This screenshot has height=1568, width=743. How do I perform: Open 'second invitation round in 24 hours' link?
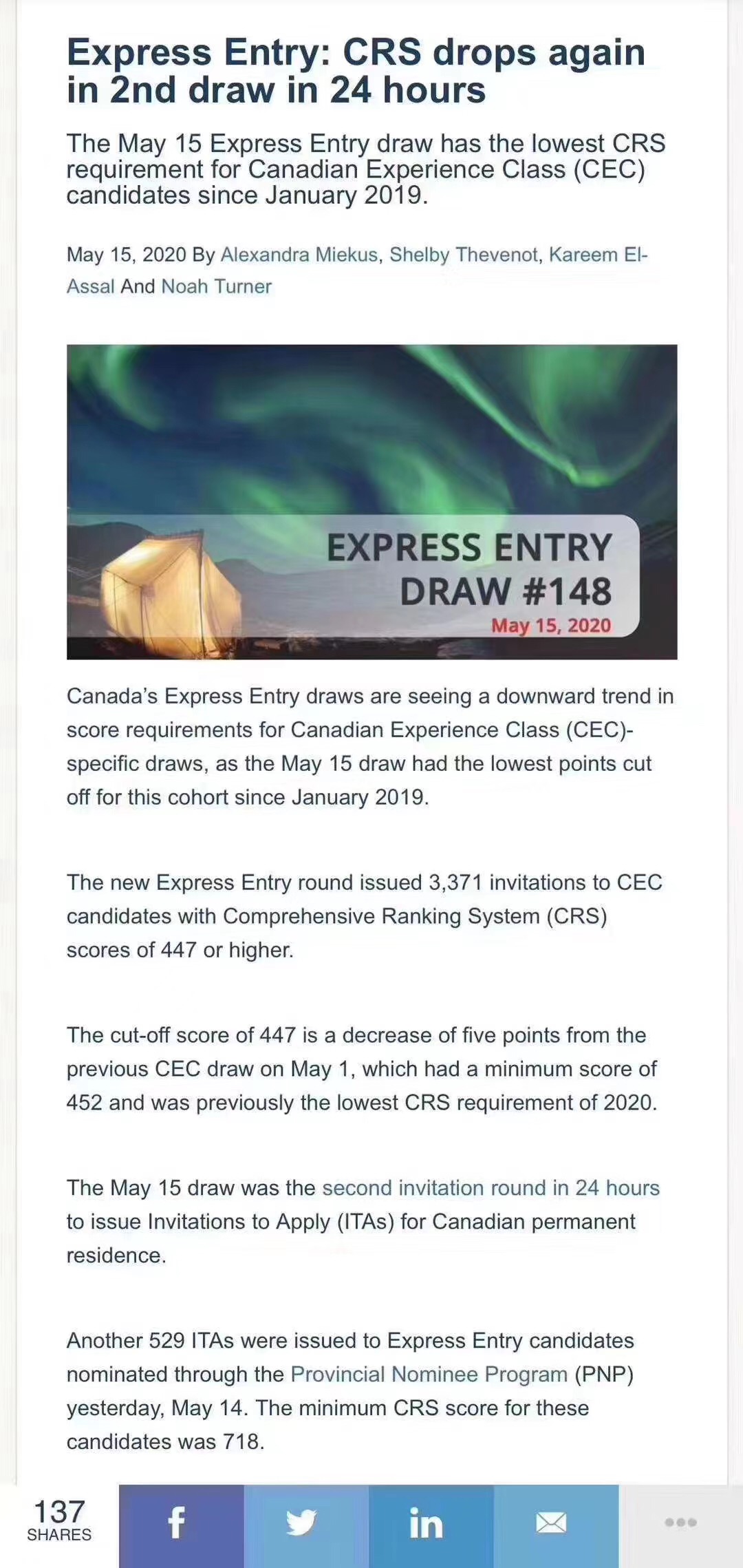[x=491, y=1187]
